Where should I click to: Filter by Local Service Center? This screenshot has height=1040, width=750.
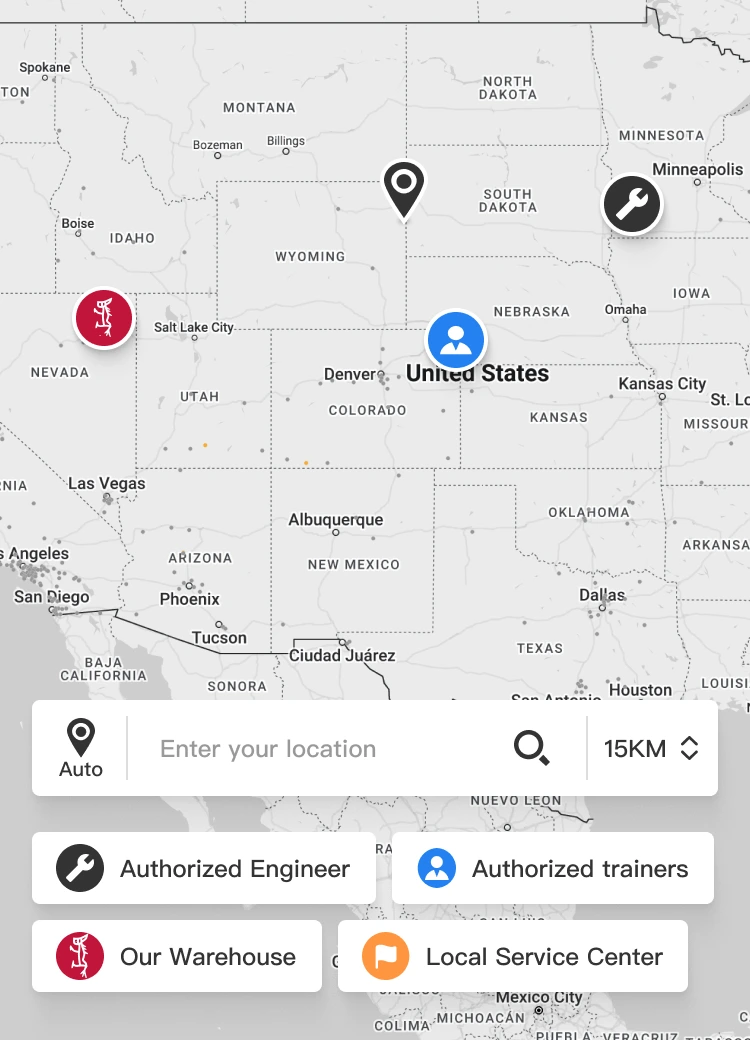pyautogui.click(x=513, y=956)
